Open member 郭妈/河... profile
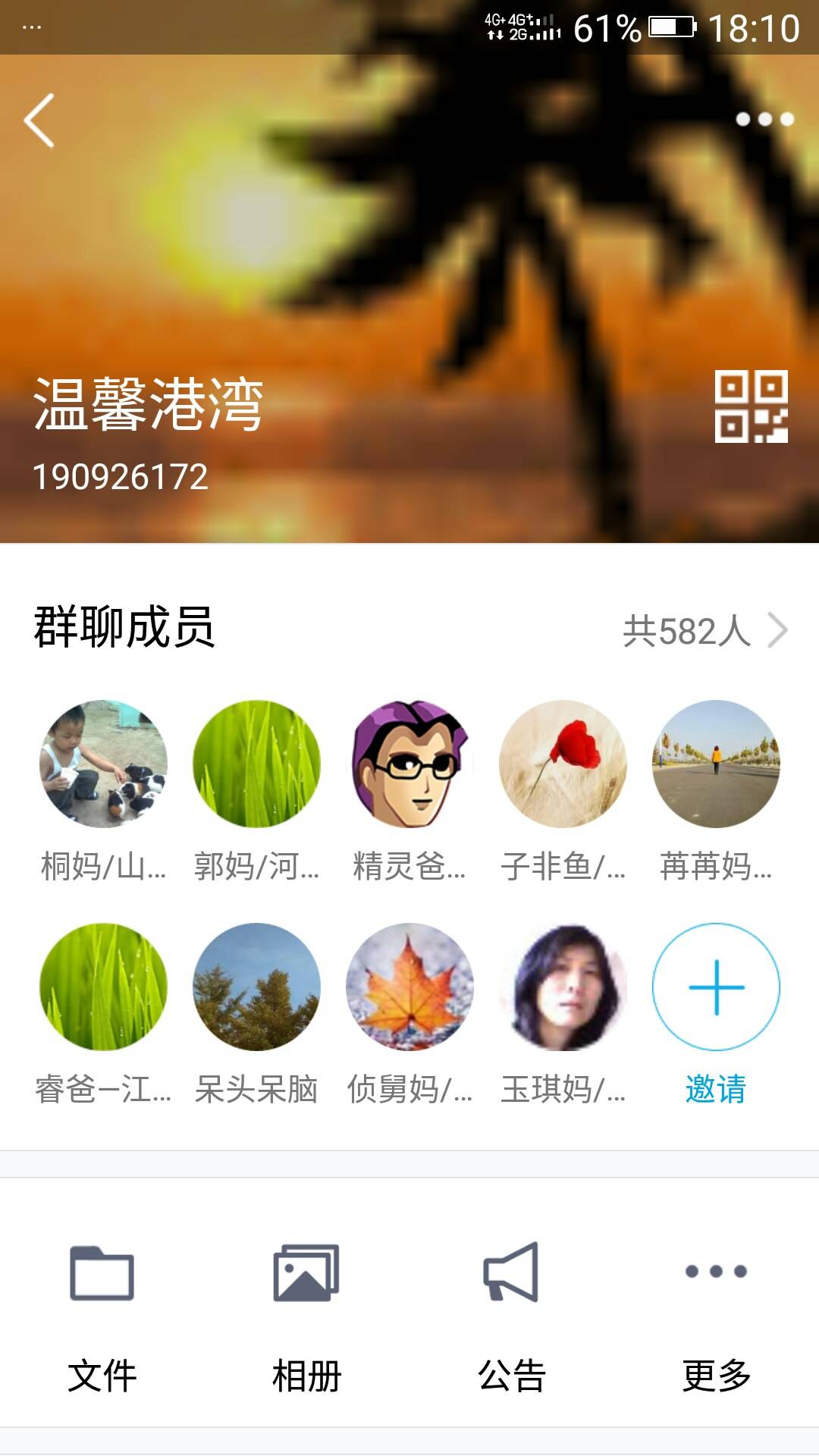The width and height of the screenshot is (819, 1456). tap(256, 764)
